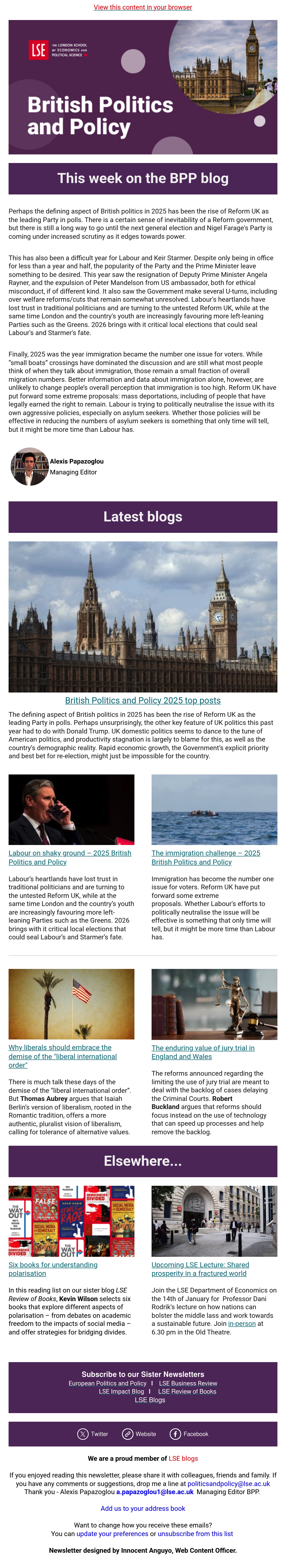Open the liberal international order article

tap(63, 1056)
